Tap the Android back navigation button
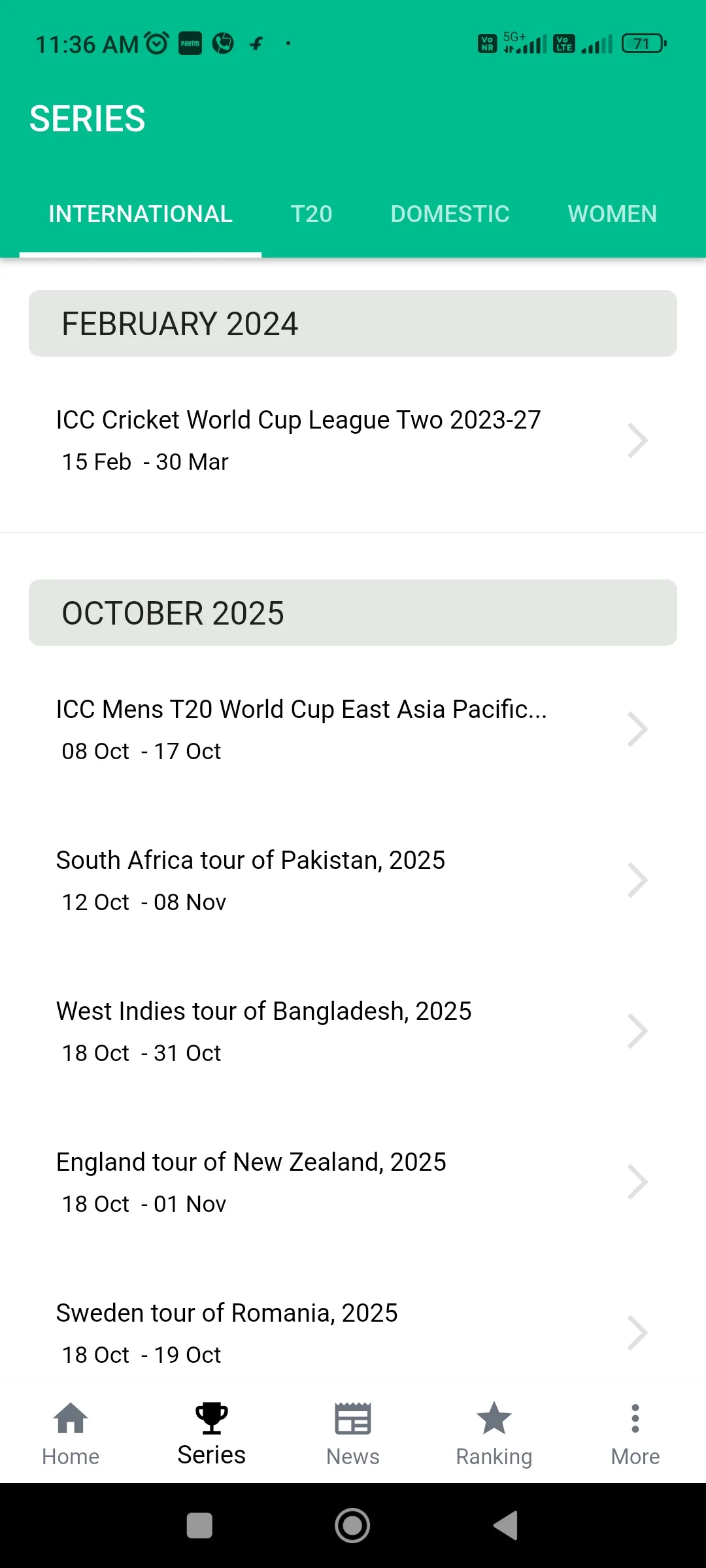 [x=503, y=1526]
